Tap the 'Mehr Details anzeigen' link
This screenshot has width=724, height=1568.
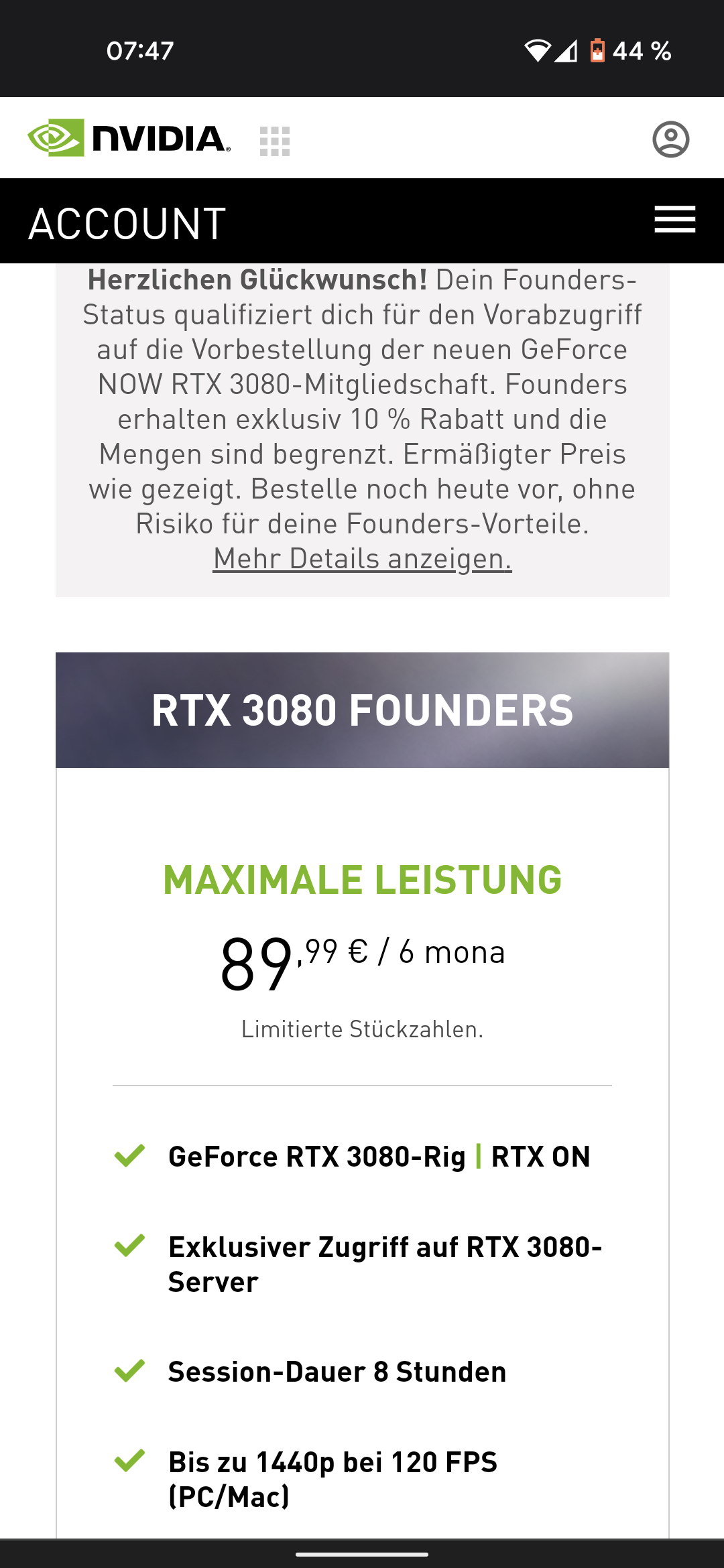(x=362, y=558)
